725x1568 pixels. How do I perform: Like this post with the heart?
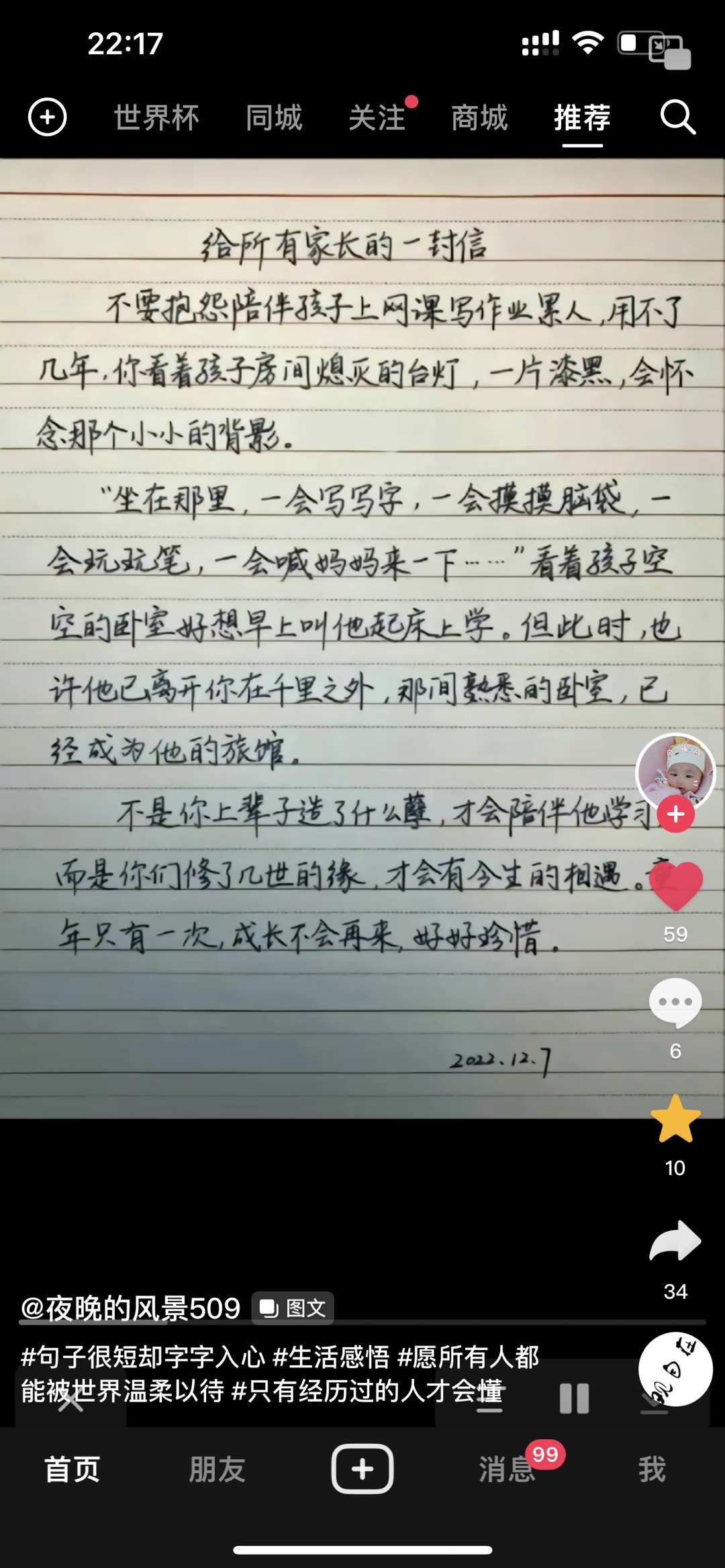point(675,886)
